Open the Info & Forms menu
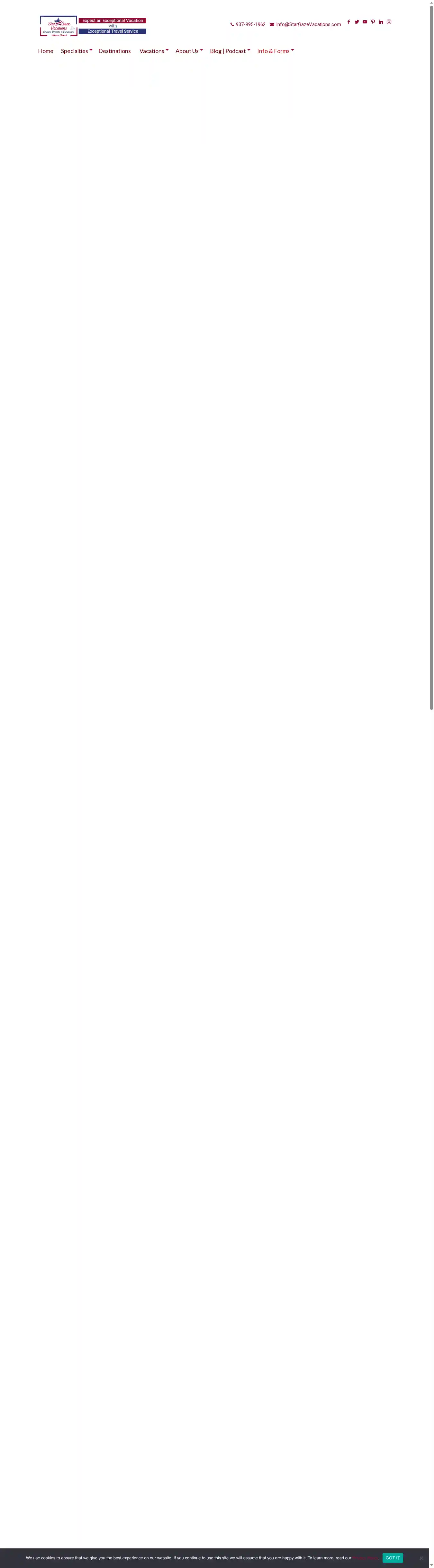The height and width of the screenshot is (1568, 434). coord(275,51)
